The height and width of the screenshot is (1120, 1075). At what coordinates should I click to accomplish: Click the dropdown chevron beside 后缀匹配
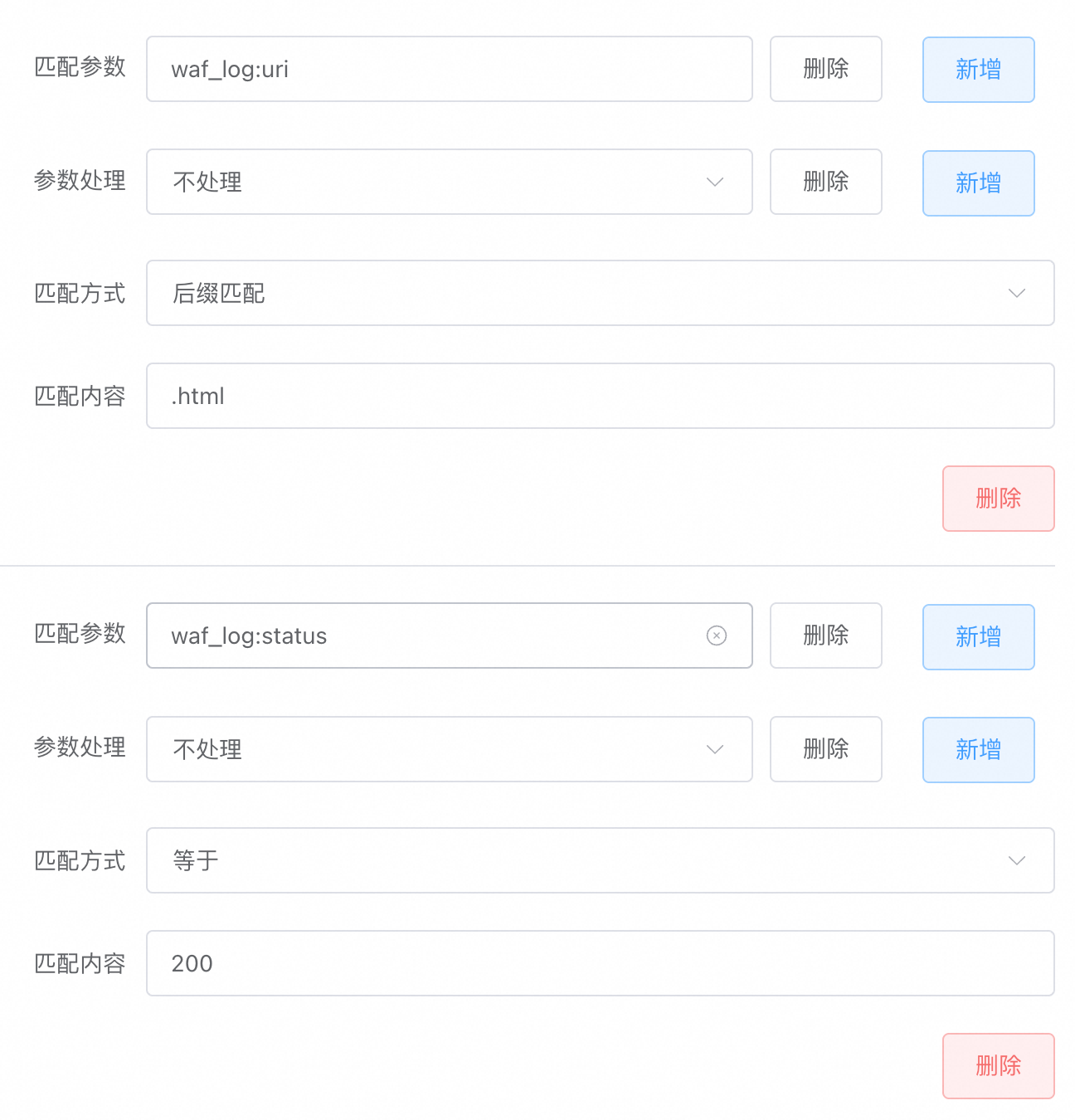[1018, 293]
